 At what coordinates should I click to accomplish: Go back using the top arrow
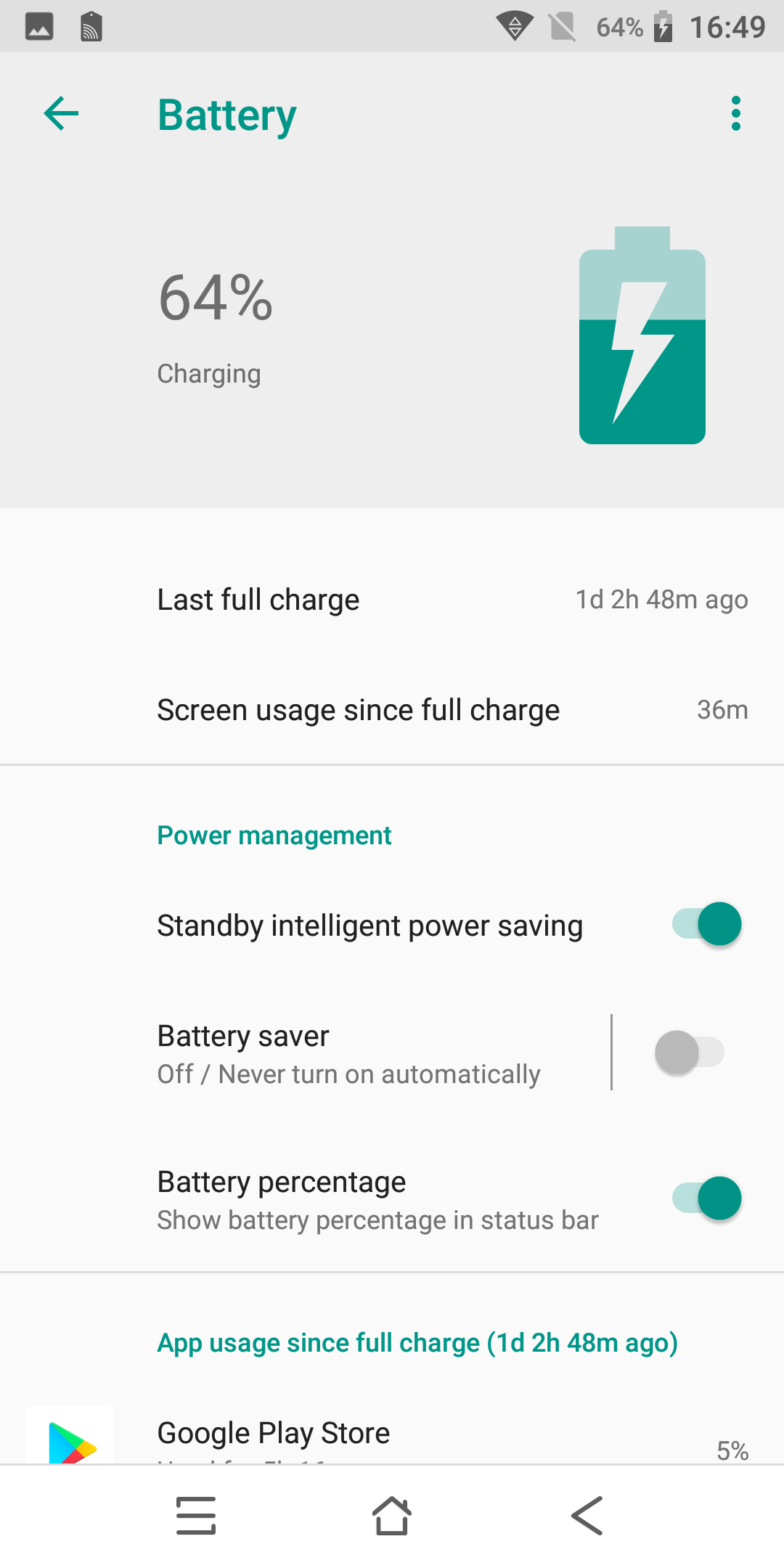pos(61,114)
